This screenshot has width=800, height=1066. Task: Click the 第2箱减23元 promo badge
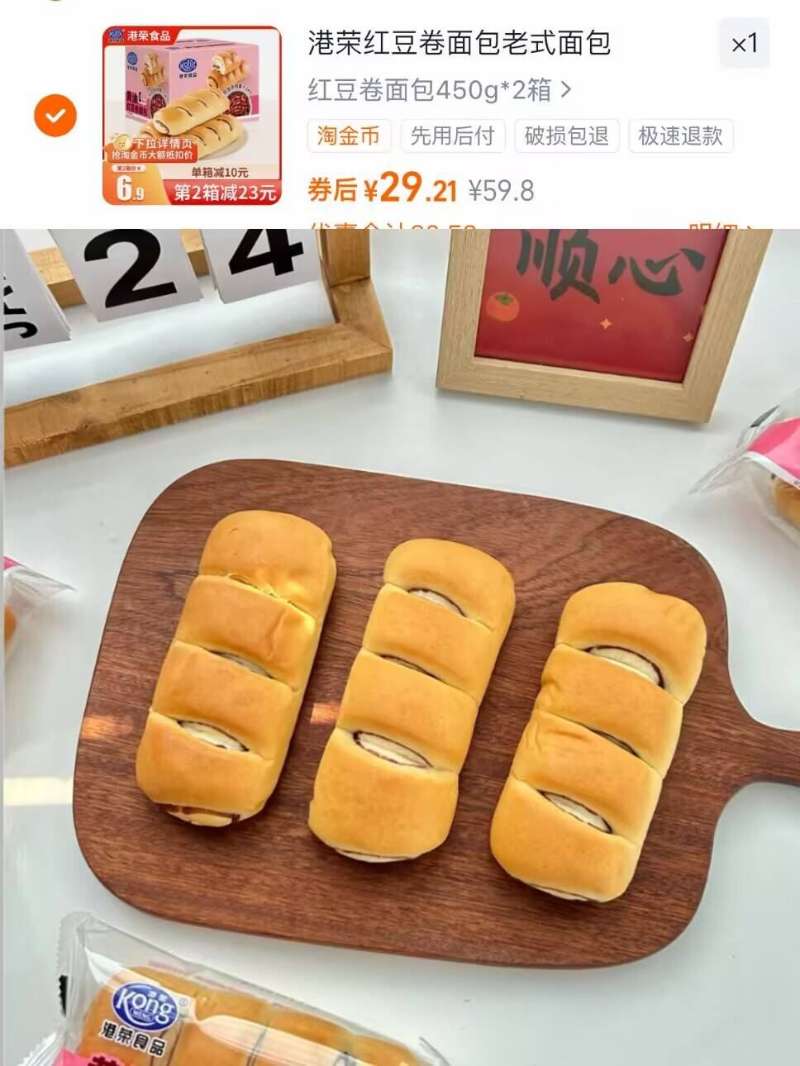(224, 190)
